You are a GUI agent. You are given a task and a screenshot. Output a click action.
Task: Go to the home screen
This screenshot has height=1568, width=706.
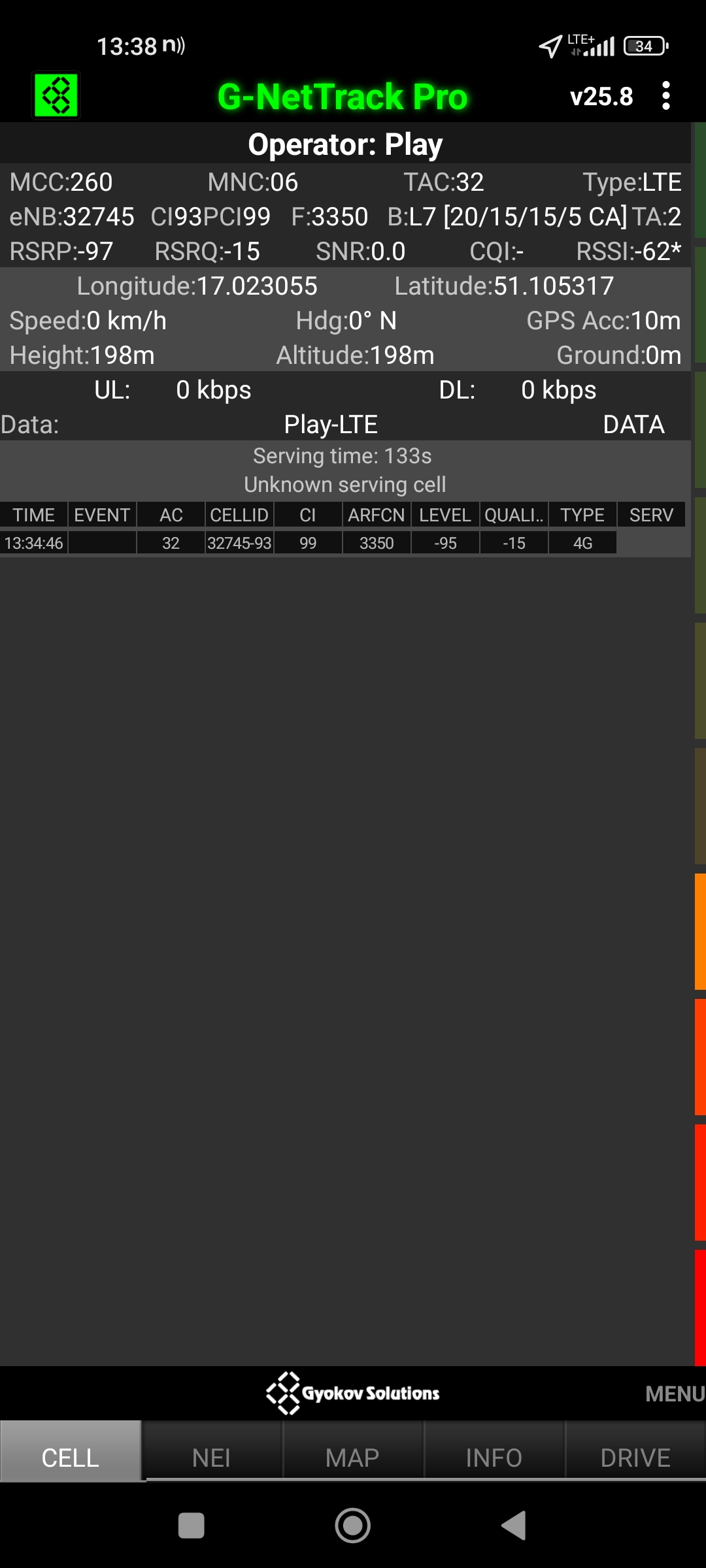(x=352, y=1526)
